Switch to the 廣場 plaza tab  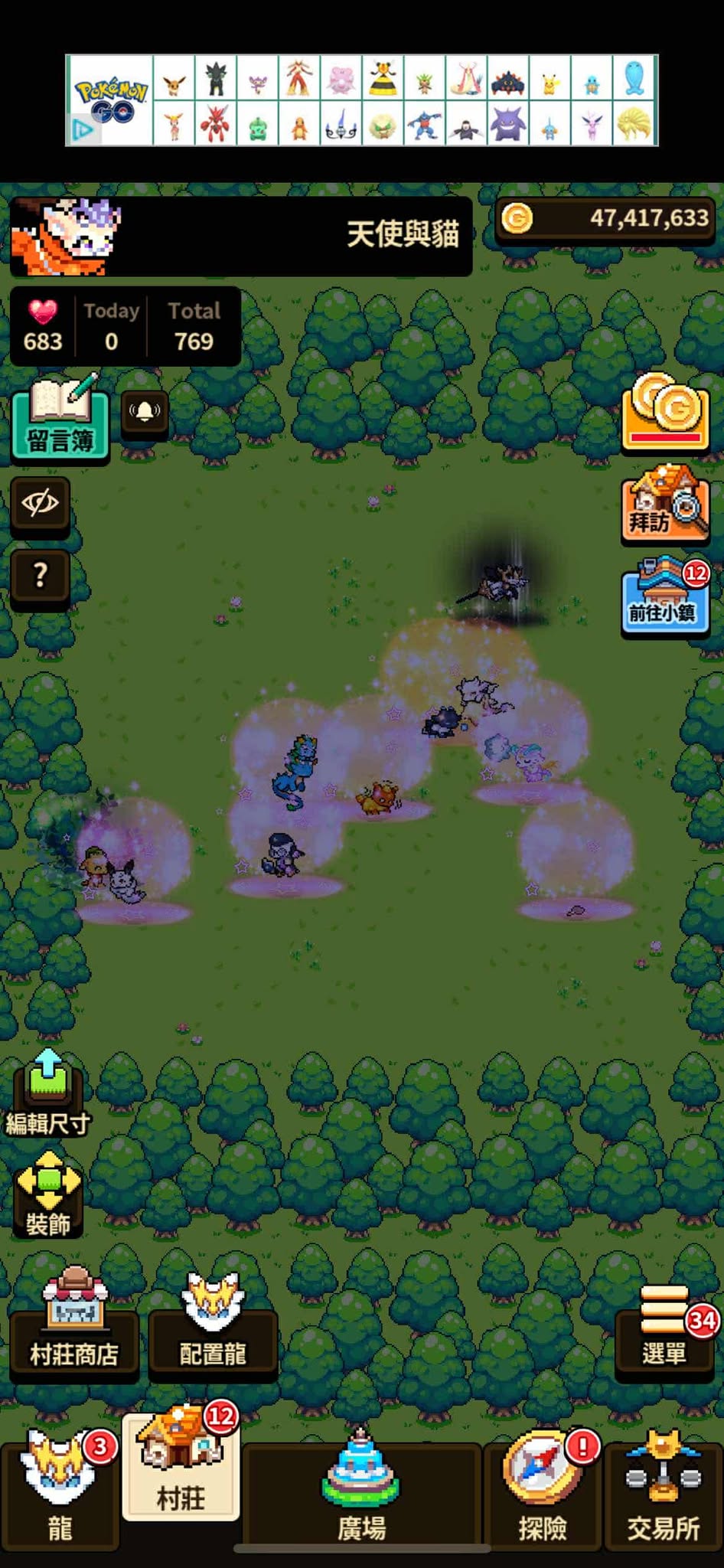[x=361, y=1489]
